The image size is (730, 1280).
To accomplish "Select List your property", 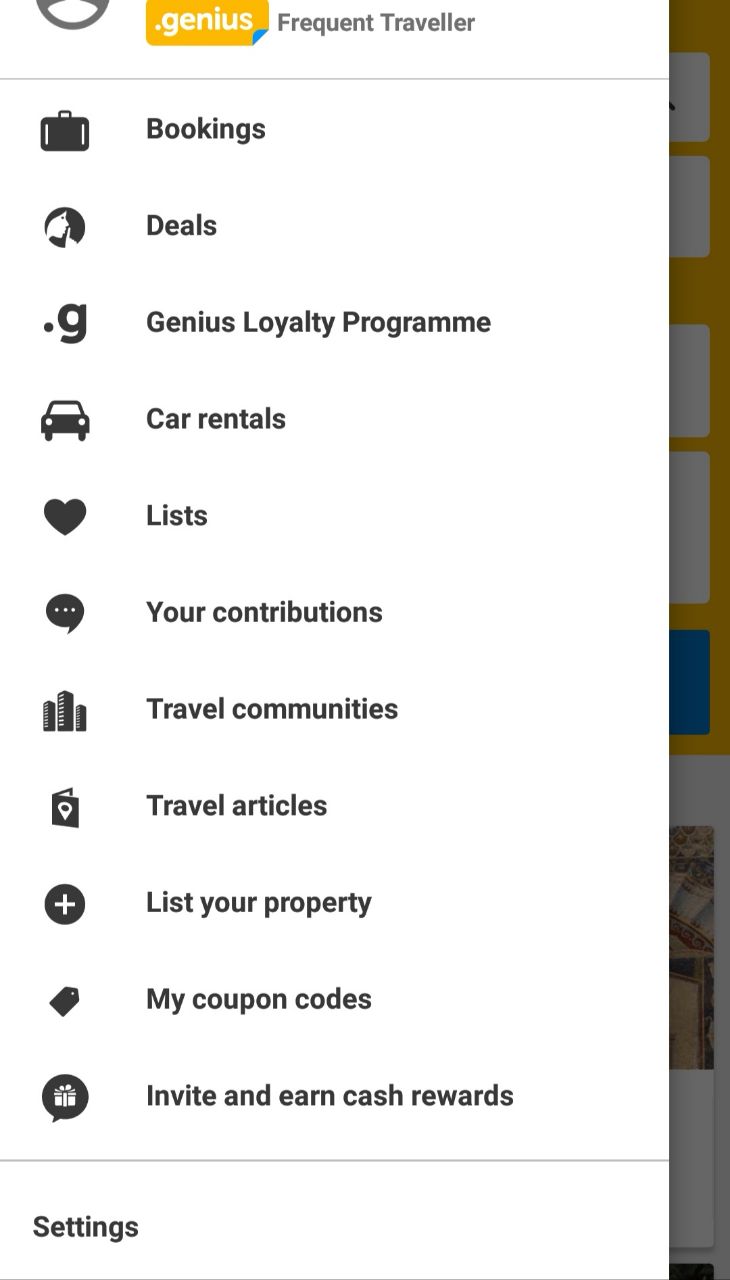I will click(334, 902).
